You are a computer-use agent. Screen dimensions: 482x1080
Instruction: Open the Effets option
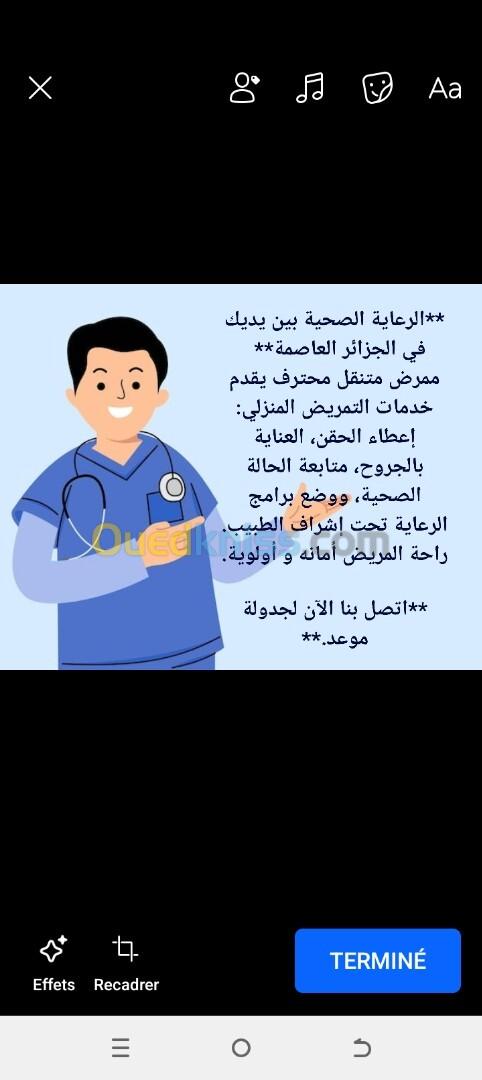54,963
